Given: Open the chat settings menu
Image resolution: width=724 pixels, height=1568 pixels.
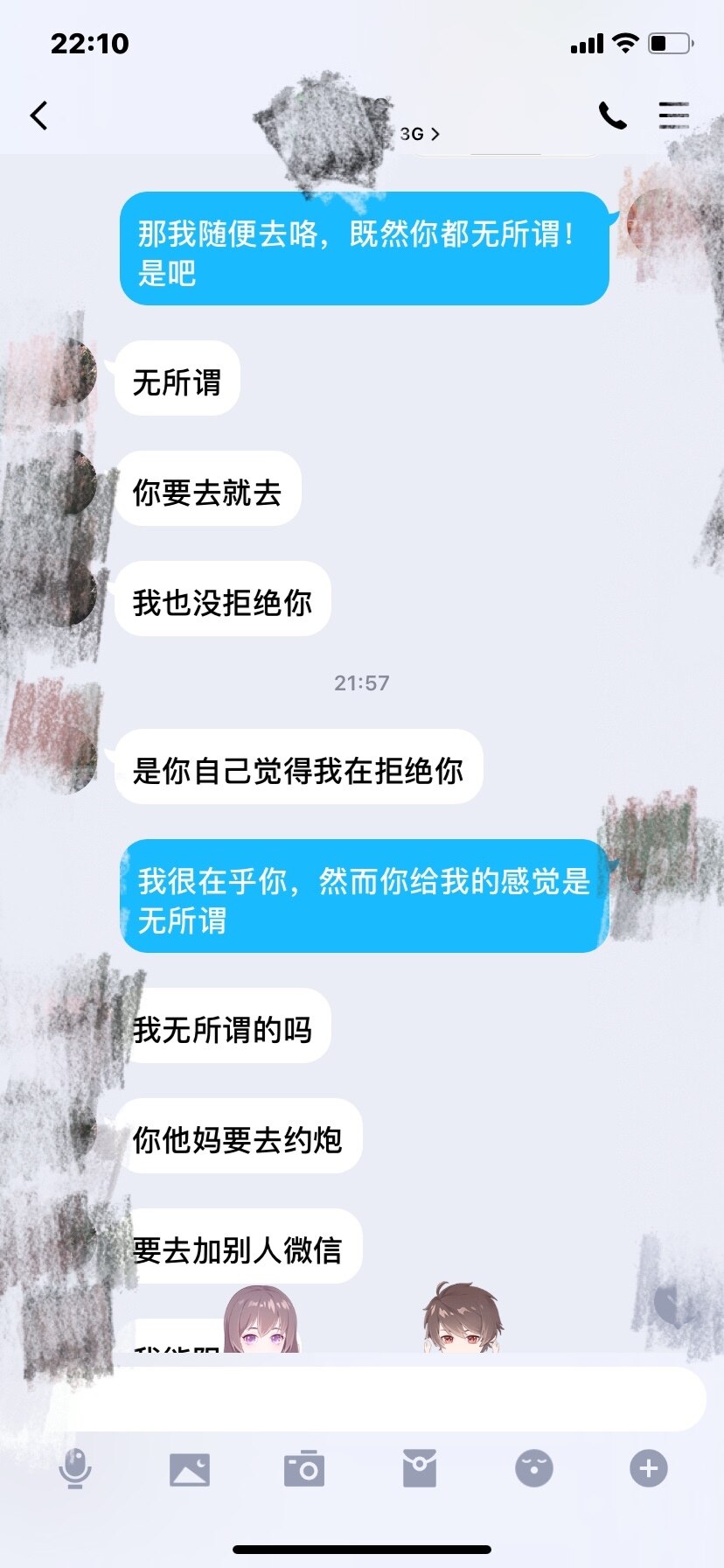Looking at the screenshot, I should pyautogui.click(x=673, y=115).
